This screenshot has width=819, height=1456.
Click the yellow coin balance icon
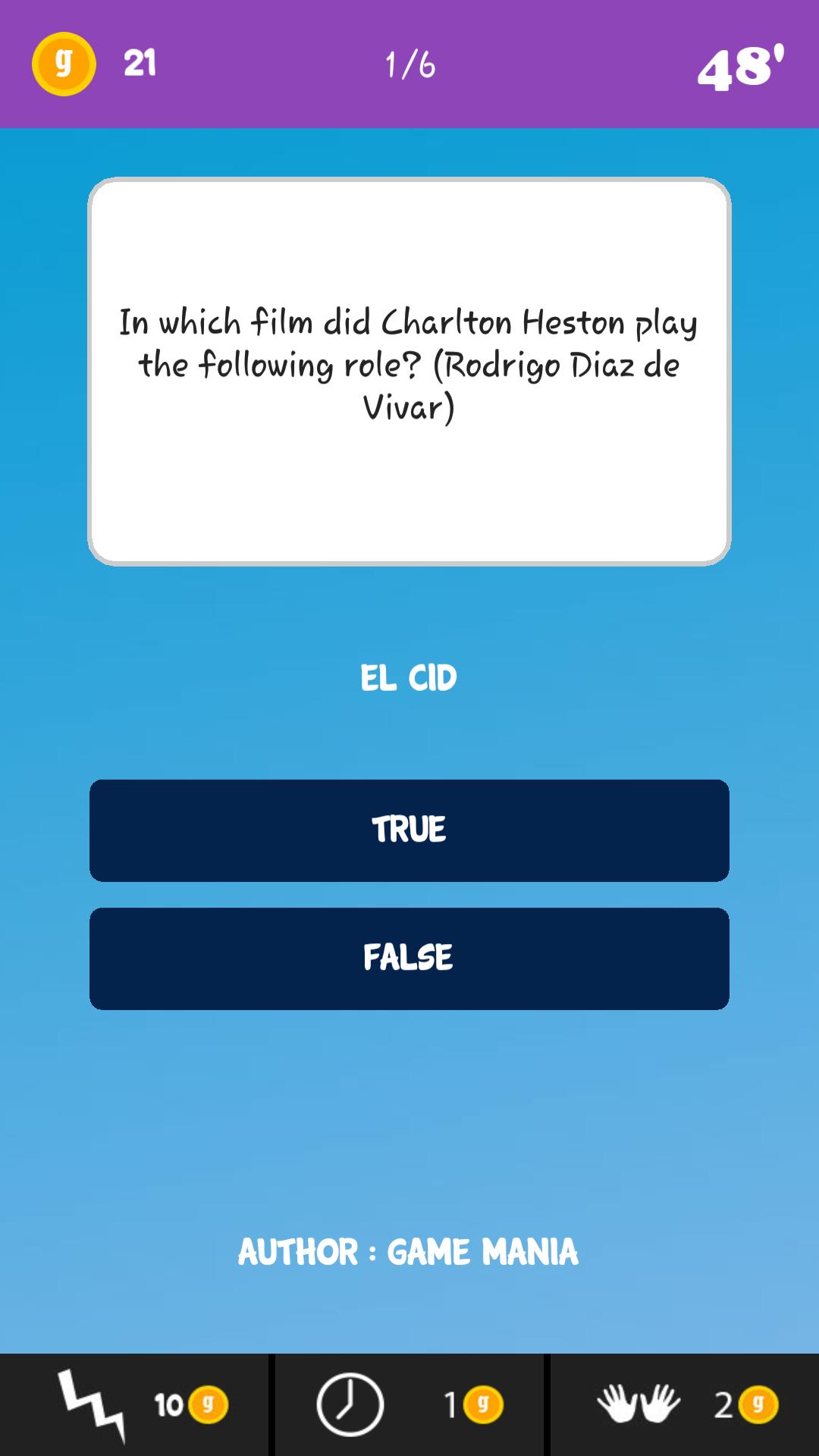pyautogui.click(x=62, y=64)
